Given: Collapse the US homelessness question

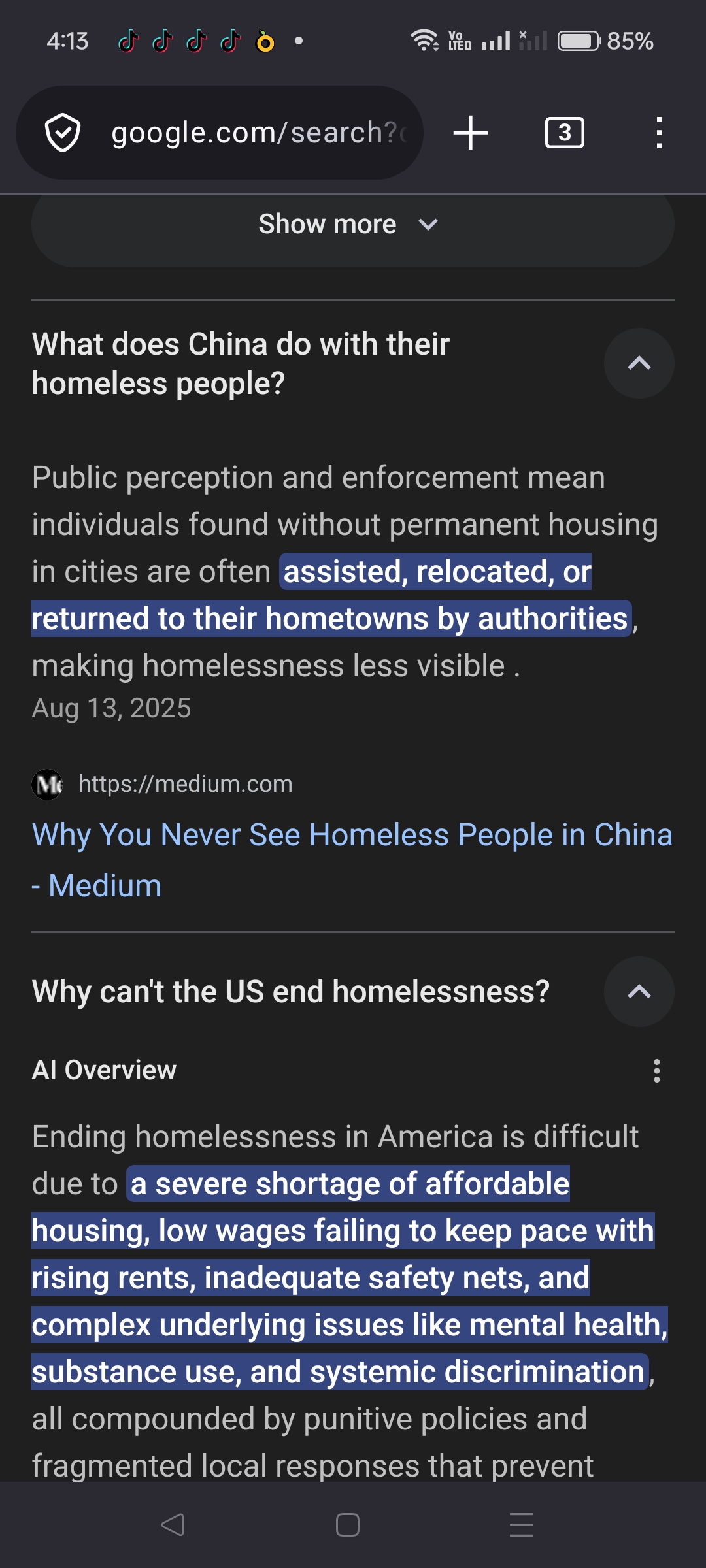Looking at the screenshot, I should click(x=639, y=992).
